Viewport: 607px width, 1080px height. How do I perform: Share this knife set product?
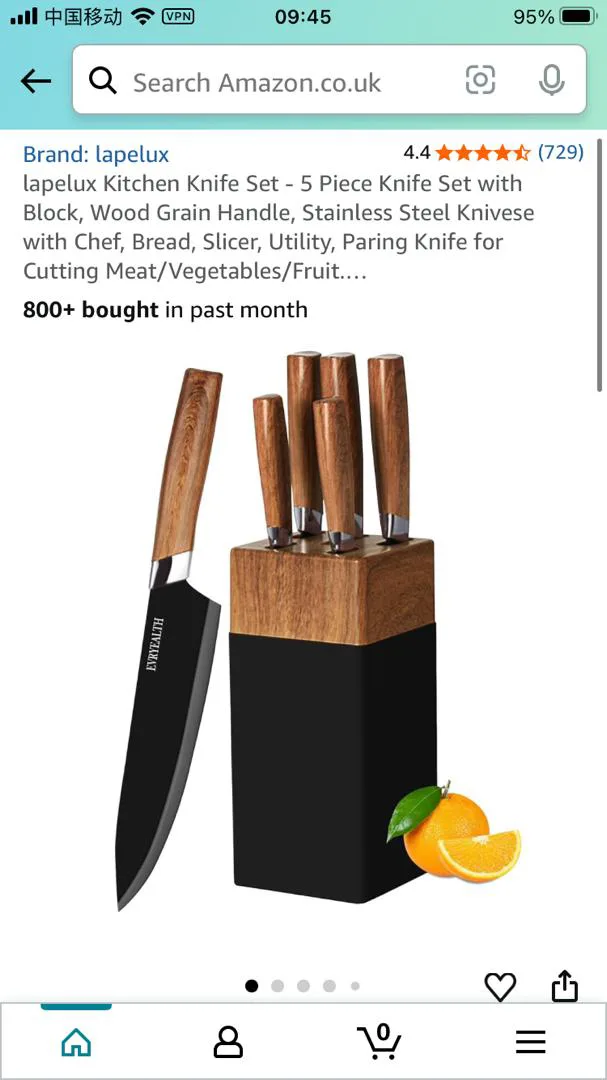[x=565, y=986]
